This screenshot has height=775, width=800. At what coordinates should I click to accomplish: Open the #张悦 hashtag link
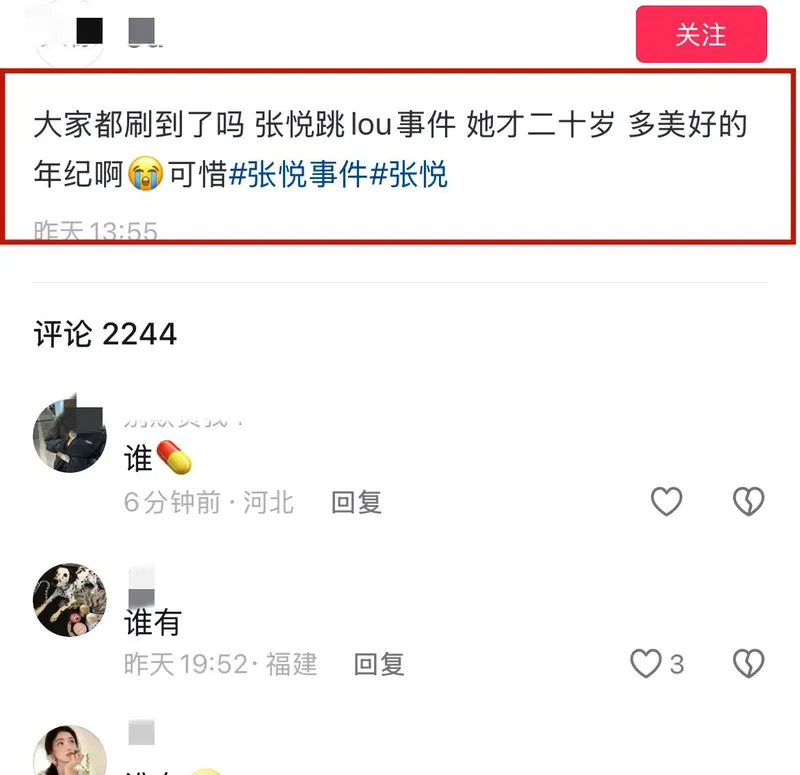(x=409, y=175)
